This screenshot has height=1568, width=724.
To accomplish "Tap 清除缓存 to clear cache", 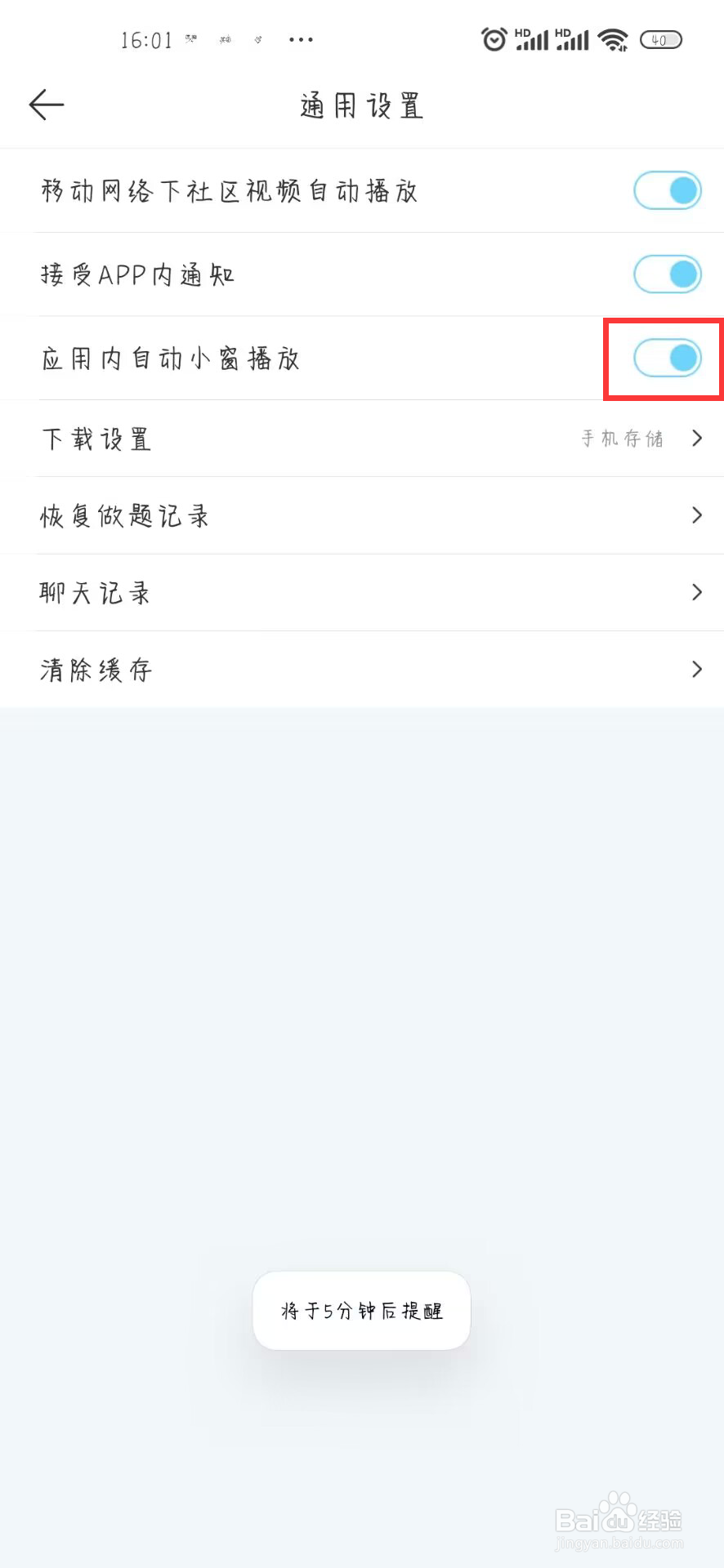I will [x=96, y=669].
